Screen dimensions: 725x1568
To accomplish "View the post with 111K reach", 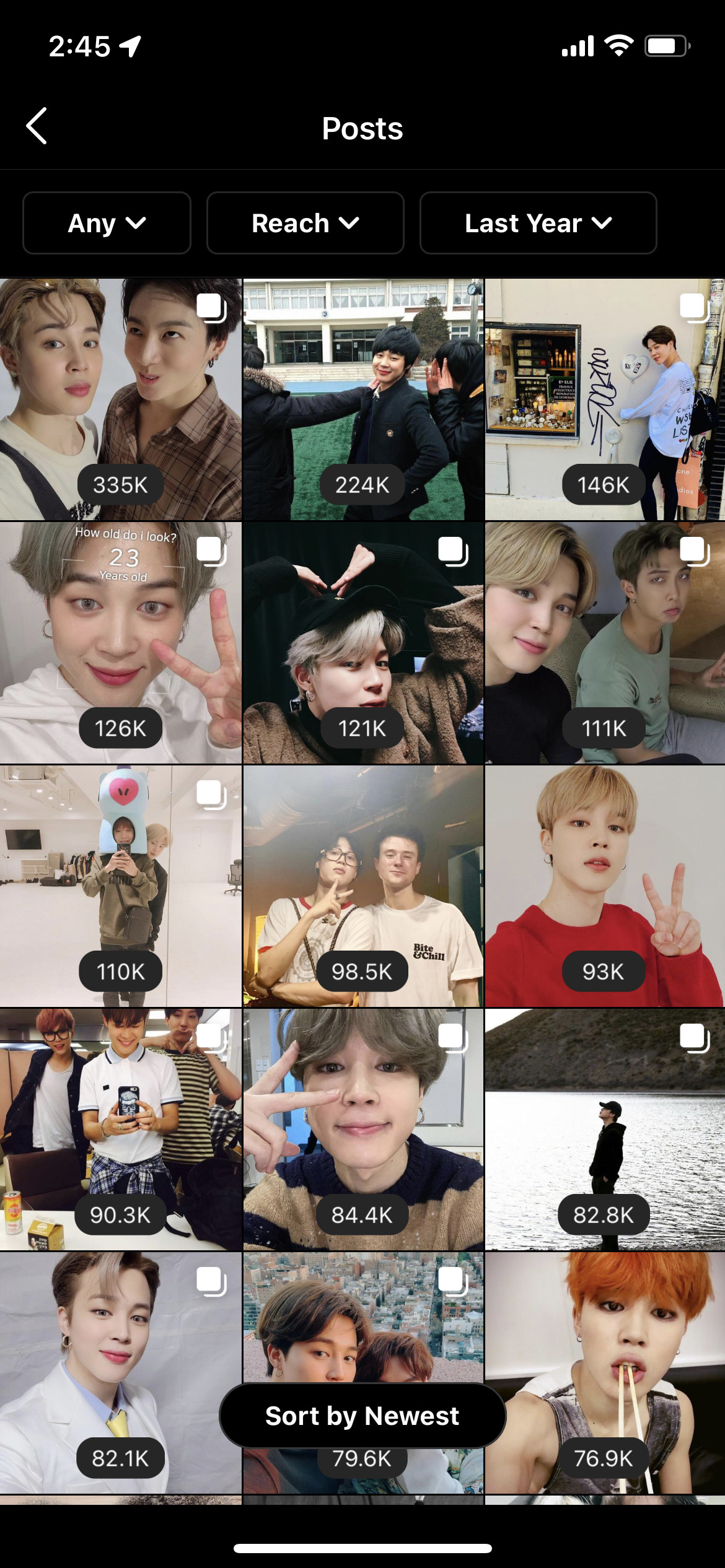I will (605, 643).
